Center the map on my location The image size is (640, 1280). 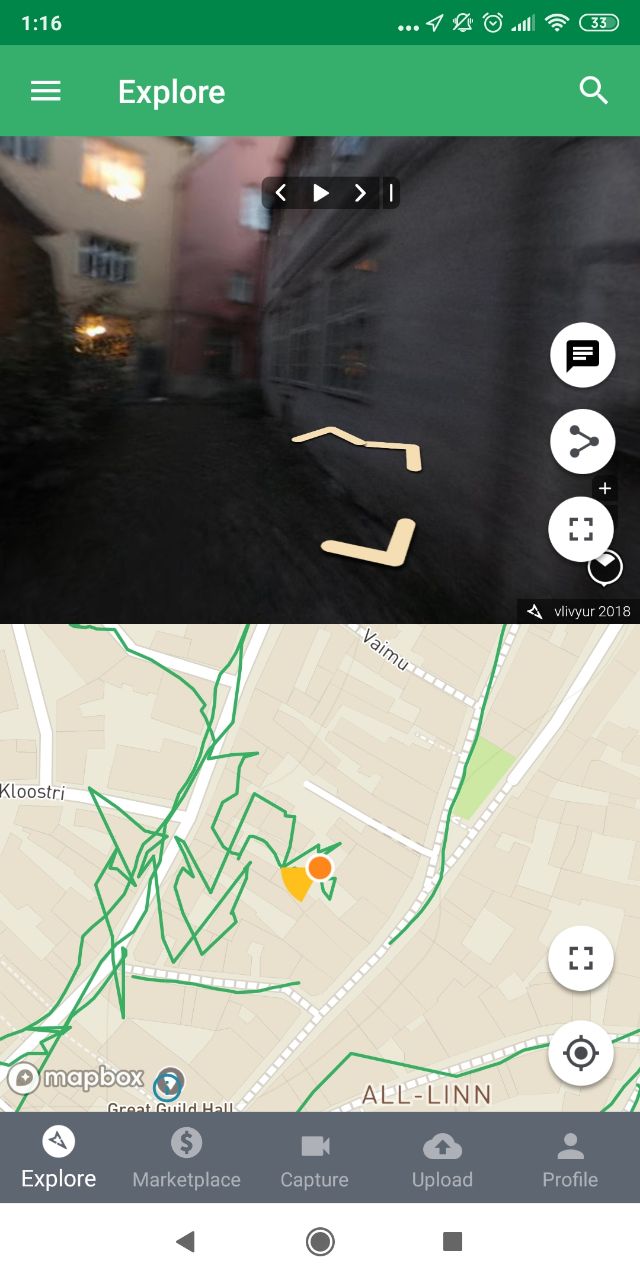click(x=581, y=1053)
